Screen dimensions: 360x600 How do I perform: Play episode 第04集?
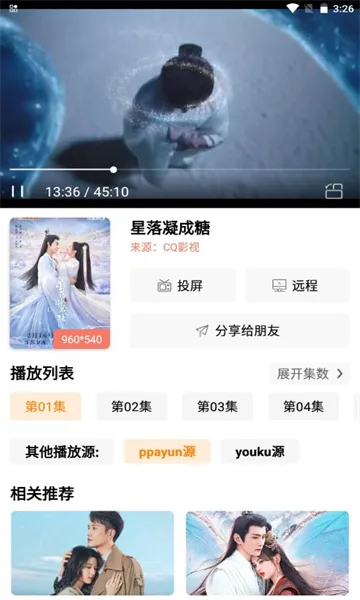(x=303, y=406)
